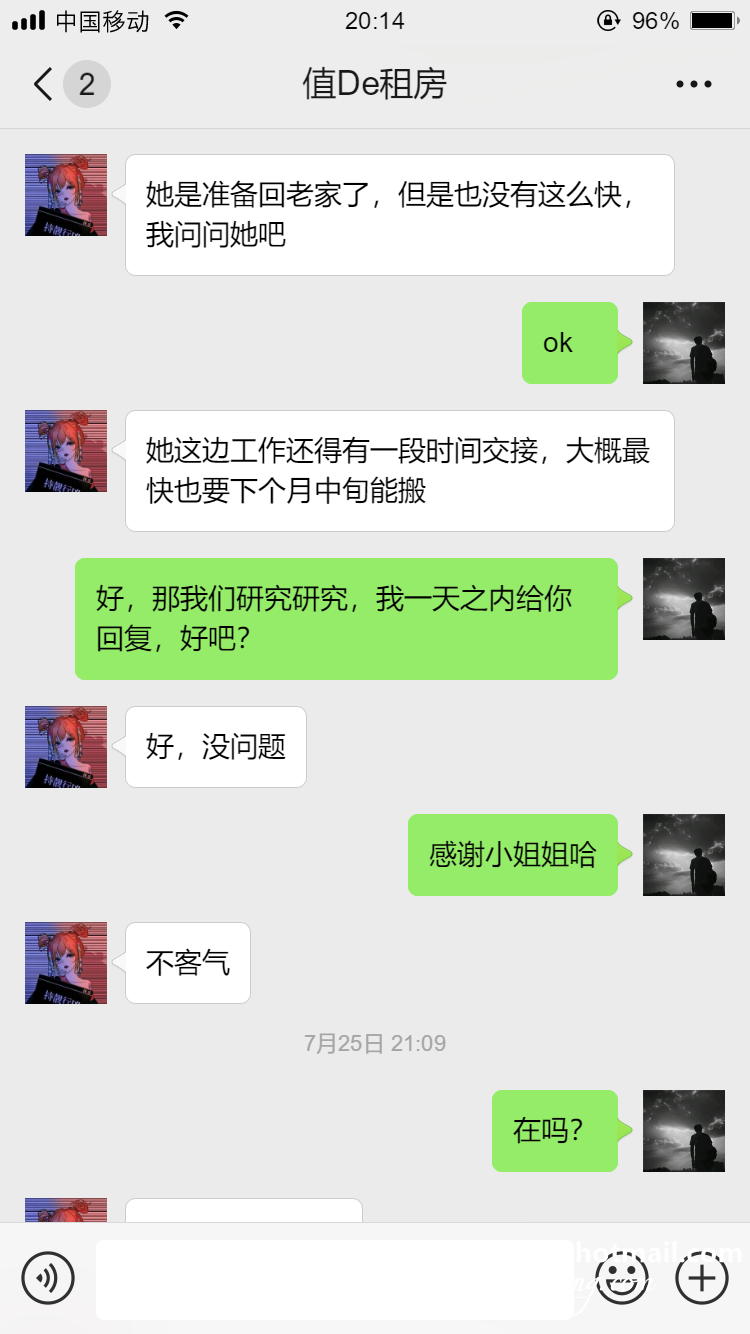Expand the '她是准备回老家了' message bubble
The height and width of the screenshot is (1334, 750).
point(399,214)
